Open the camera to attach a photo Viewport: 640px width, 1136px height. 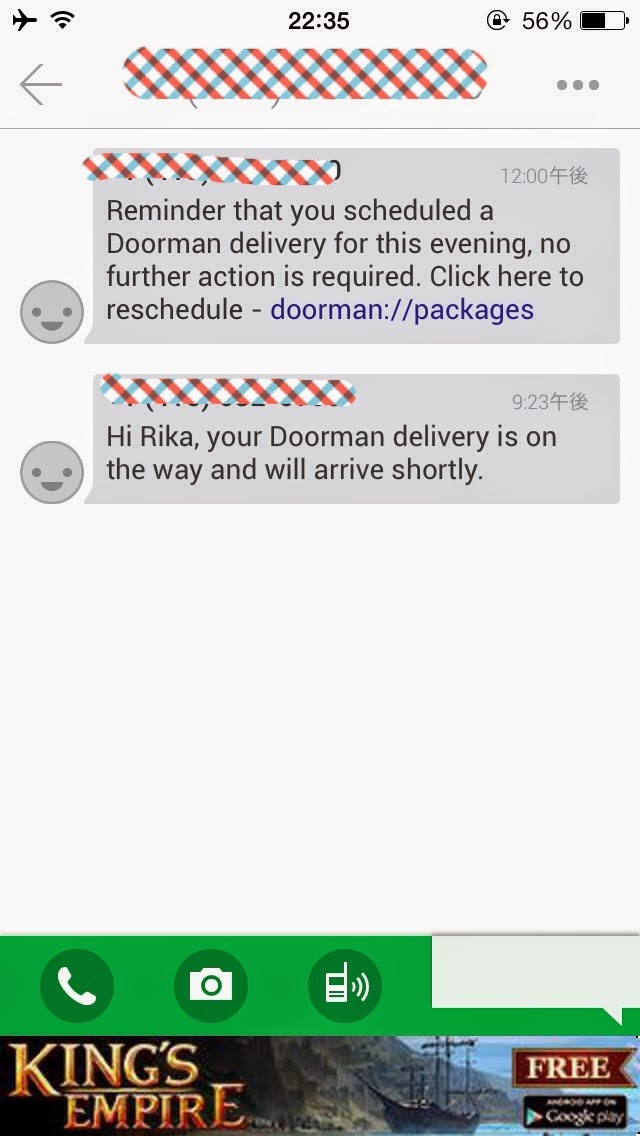211,986
